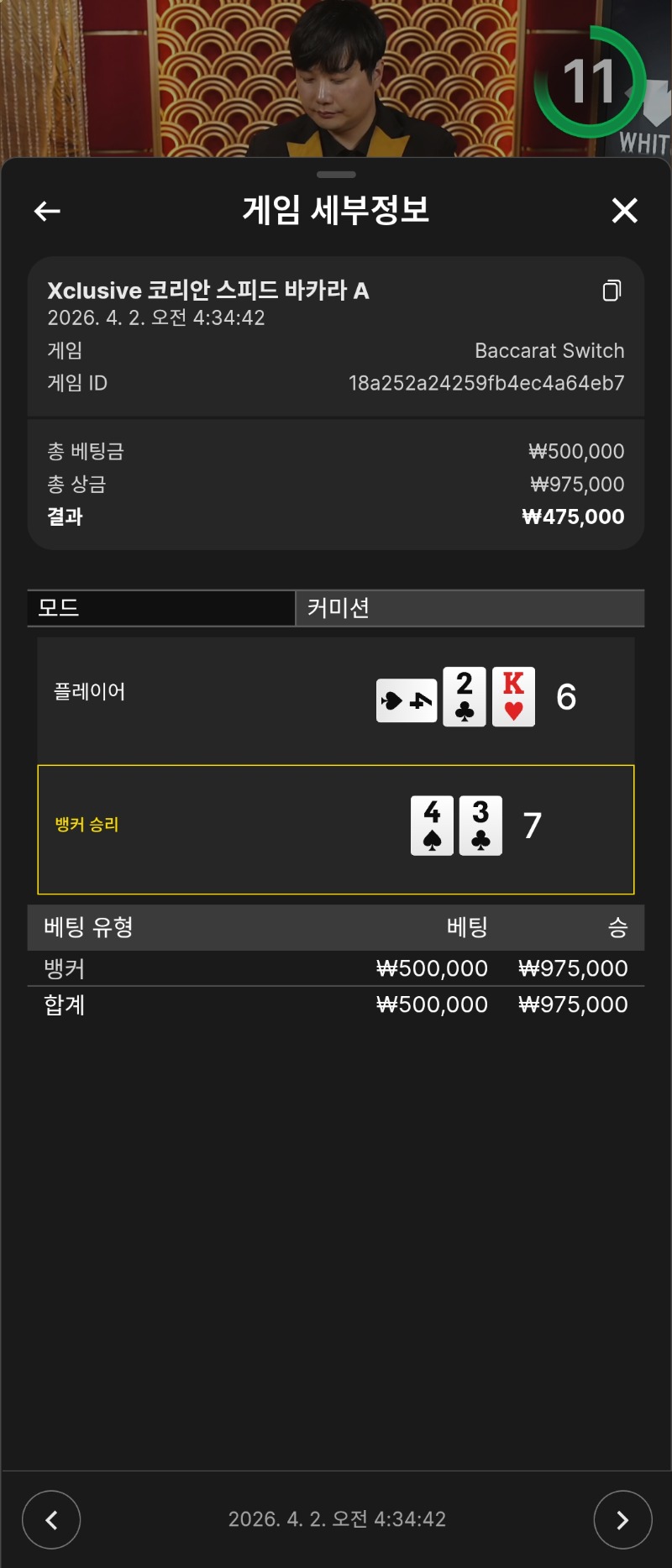Screen dimensions: 672x1568
Task: Close the game details panel
Action: 624,211
